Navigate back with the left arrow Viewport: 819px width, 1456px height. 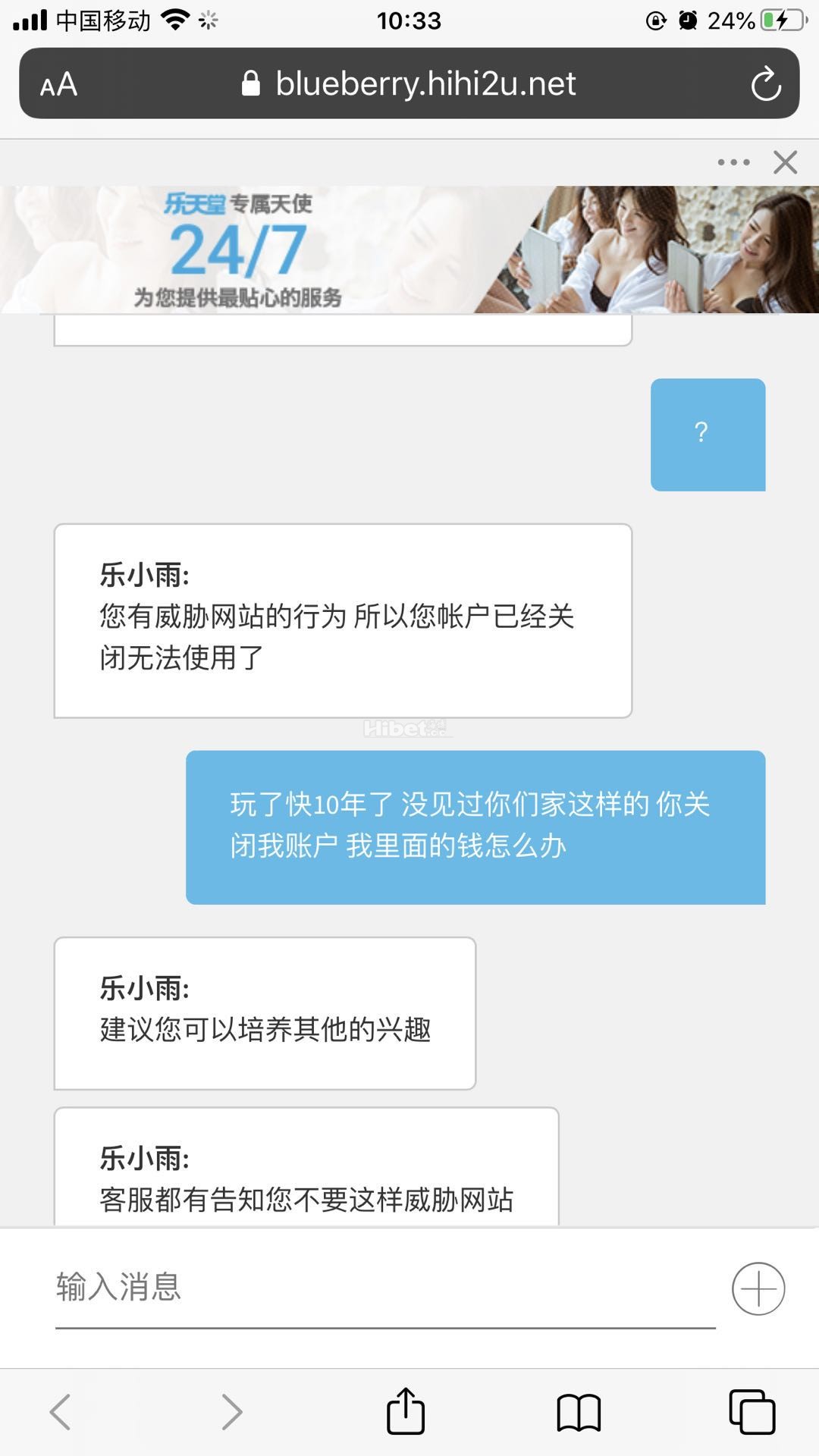coord(62,1410)
